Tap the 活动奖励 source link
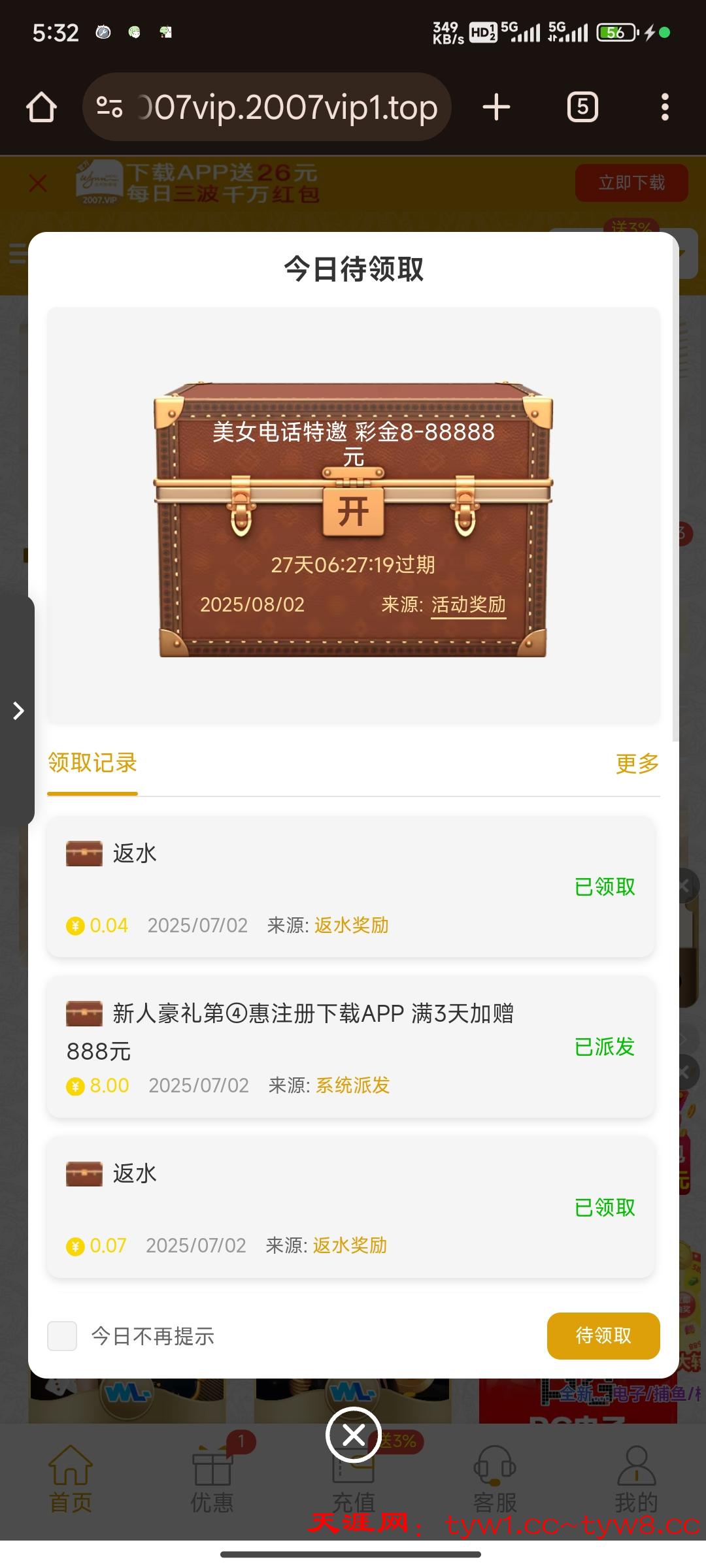Screen dimensions: 706x1568 468,604
